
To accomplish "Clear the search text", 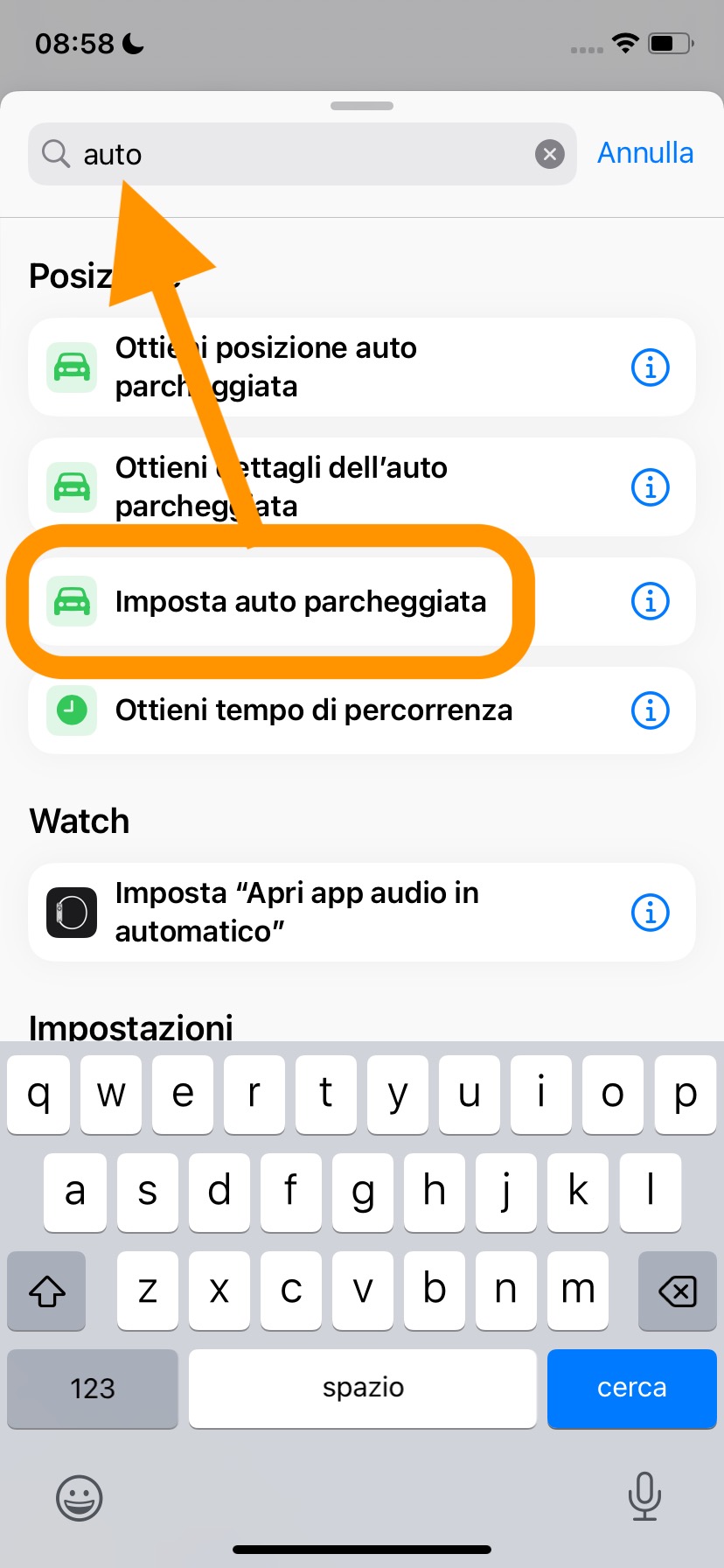I will click(549, 155).
